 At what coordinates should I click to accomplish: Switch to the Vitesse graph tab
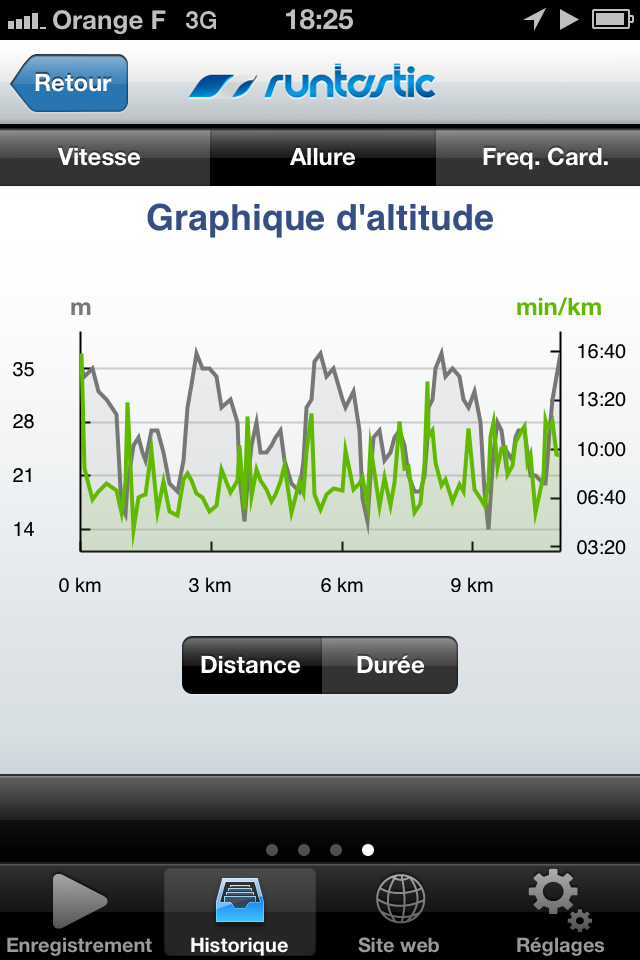coord(100,157)
